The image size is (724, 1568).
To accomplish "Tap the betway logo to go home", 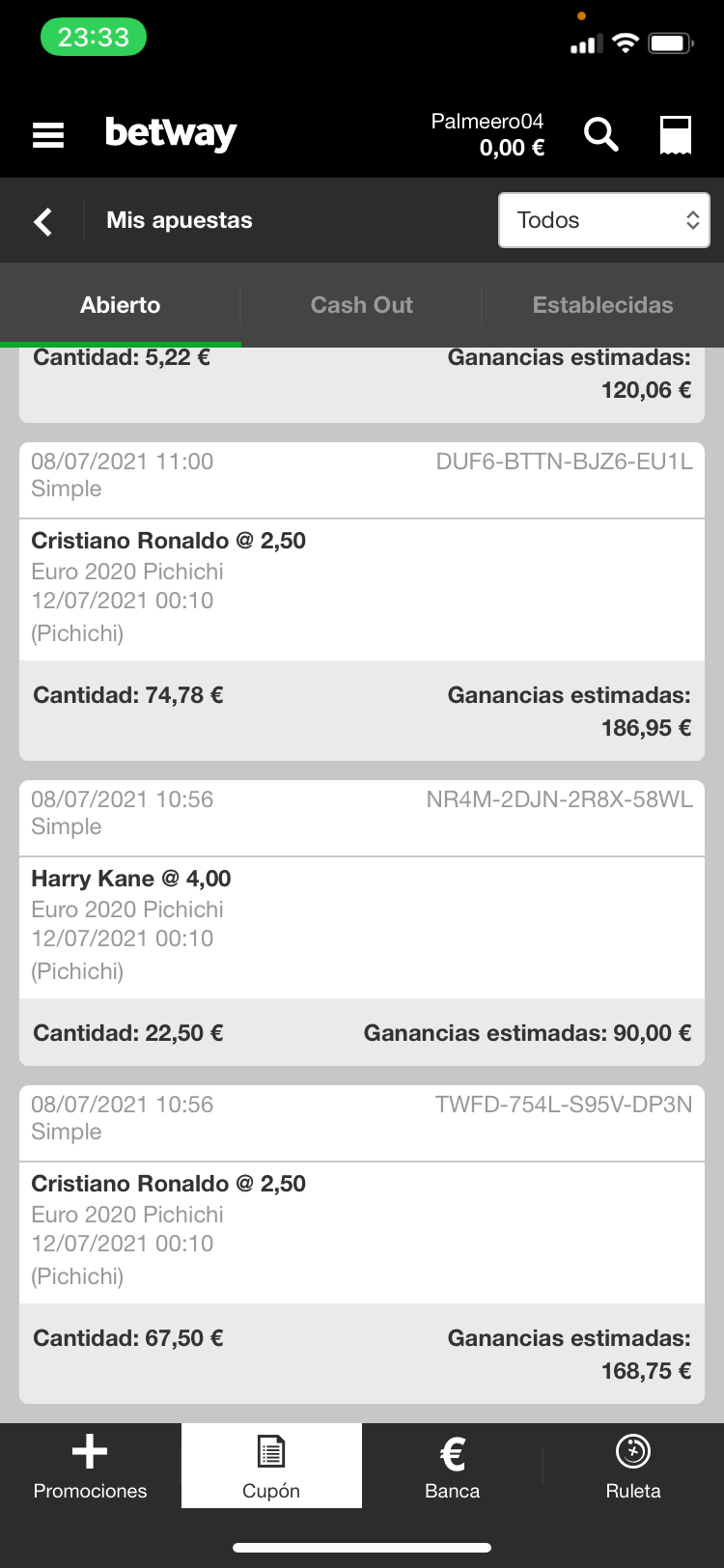I will click(x=171, y=134).
